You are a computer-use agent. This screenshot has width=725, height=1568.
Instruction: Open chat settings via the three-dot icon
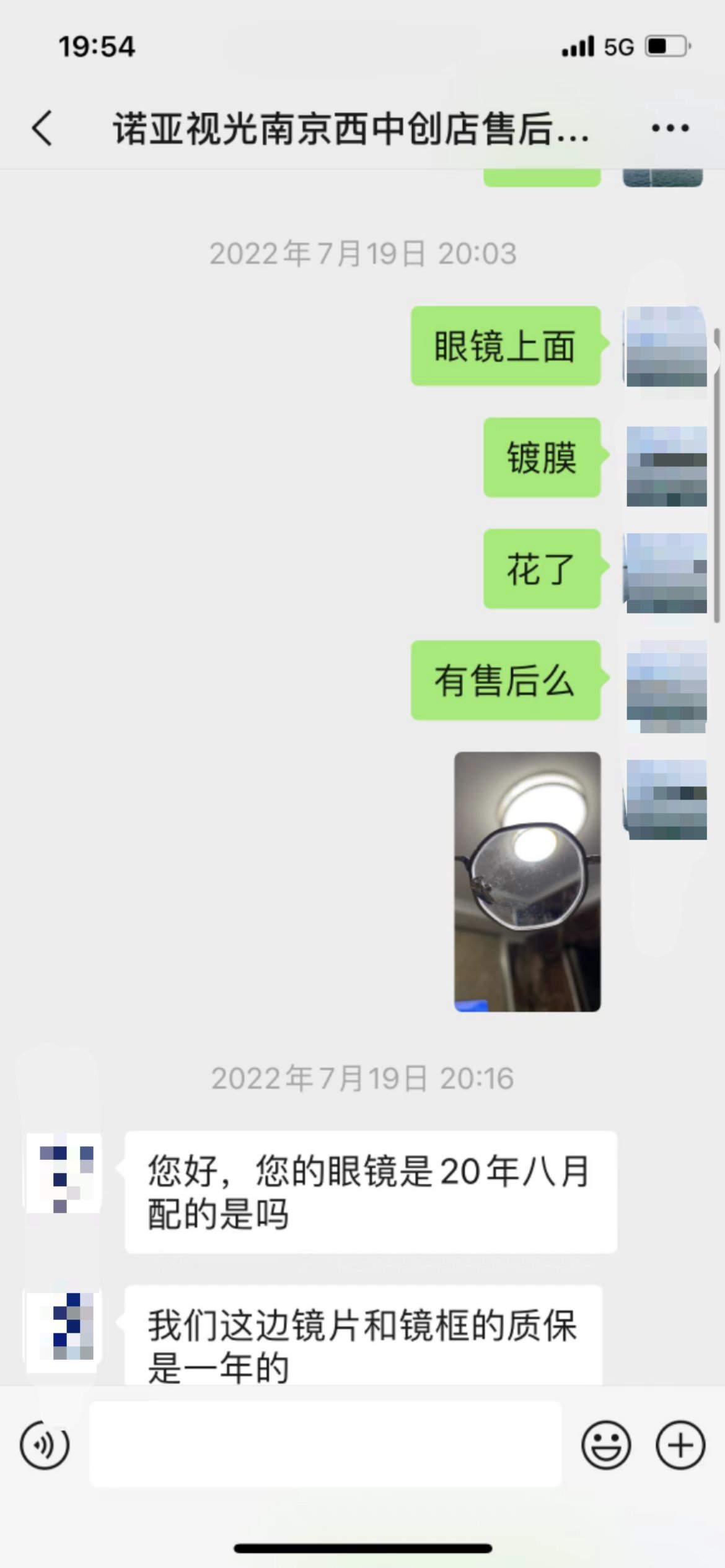669,128
